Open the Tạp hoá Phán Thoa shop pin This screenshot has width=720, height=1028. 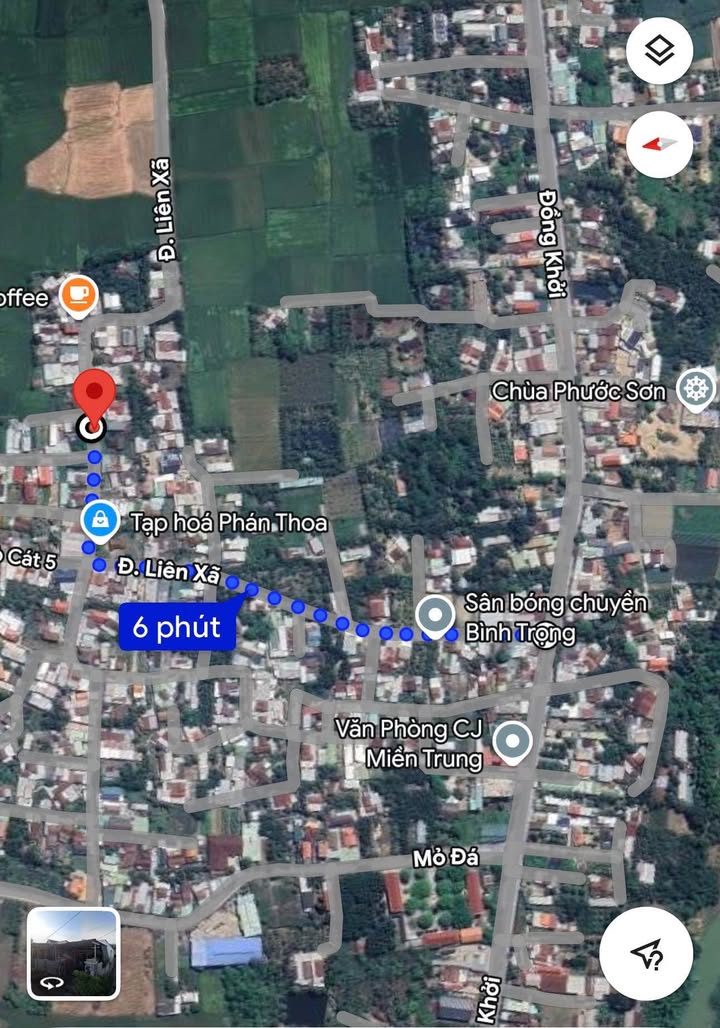tap(98, 520)
